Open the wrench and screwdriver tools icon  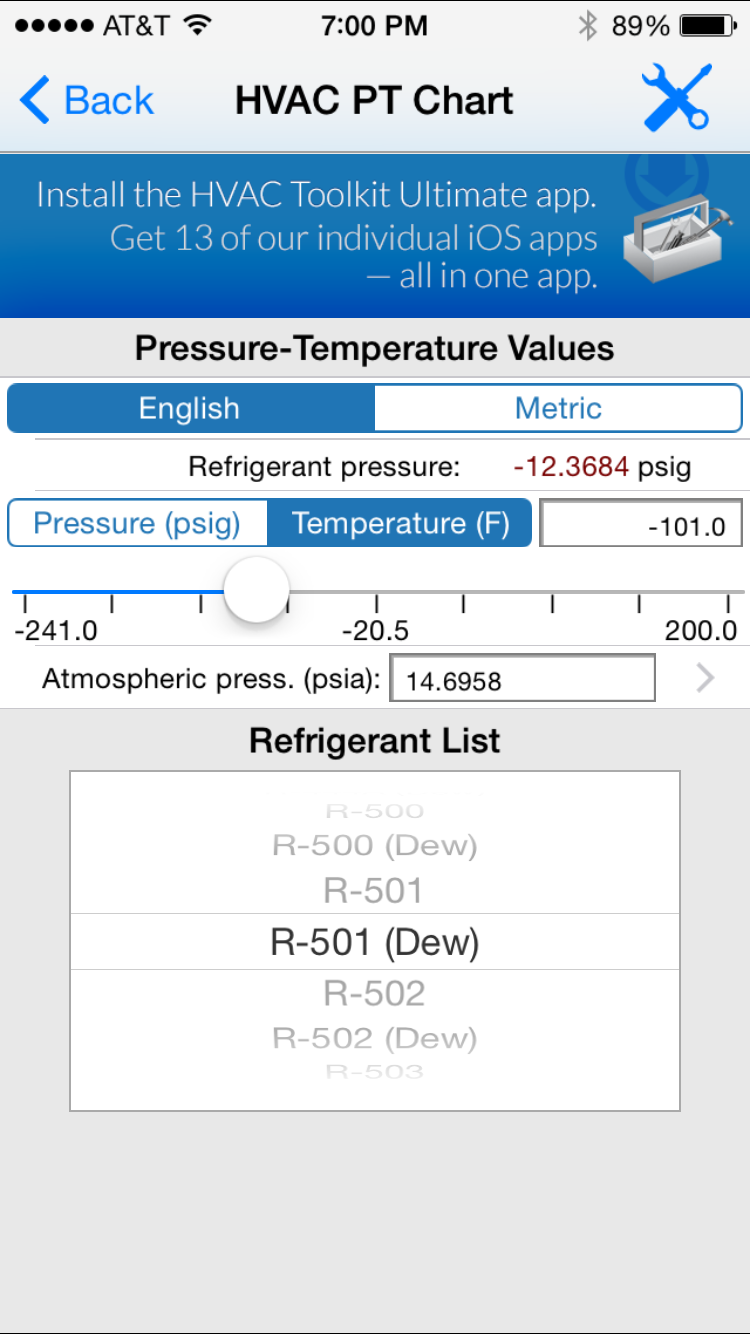tap(676, 97)
